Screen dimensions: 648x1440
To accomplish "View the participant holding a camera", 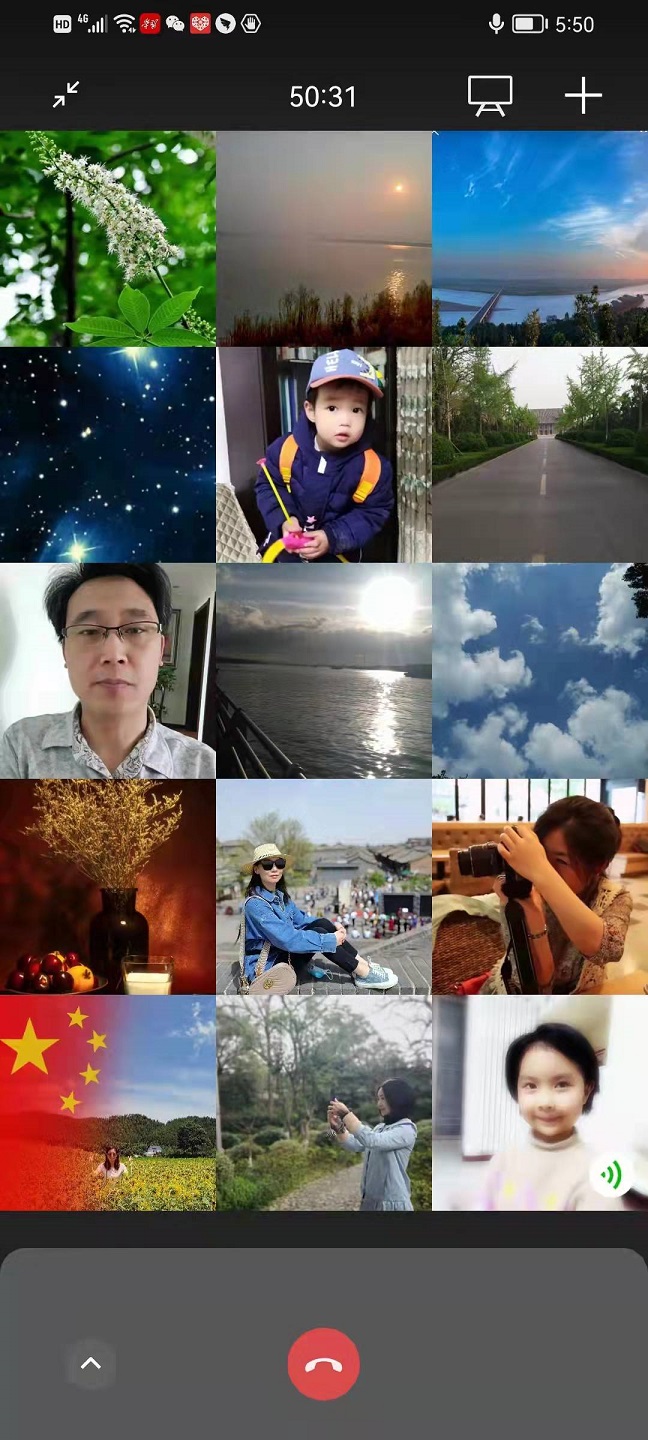I will tap(540, 887).
